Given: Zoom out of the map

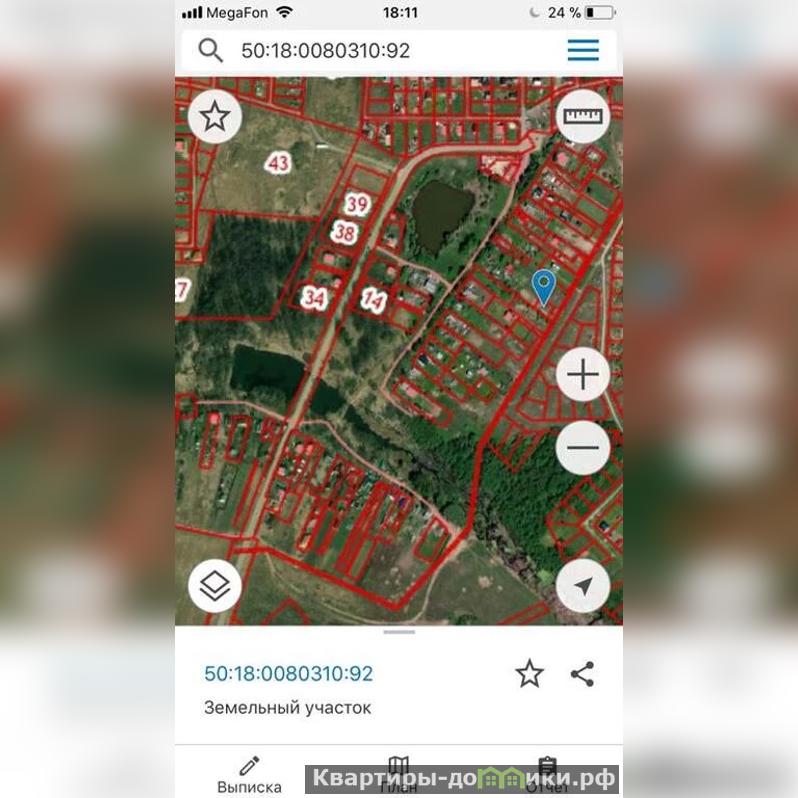Looking at the screenshot, I should click(582, 447).
